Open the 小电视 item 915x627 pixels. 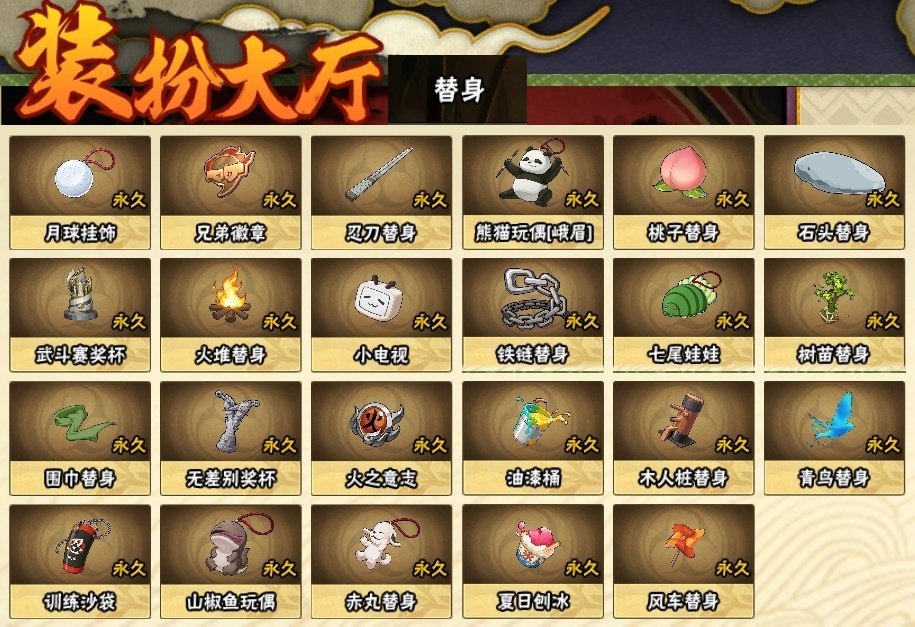382,314
